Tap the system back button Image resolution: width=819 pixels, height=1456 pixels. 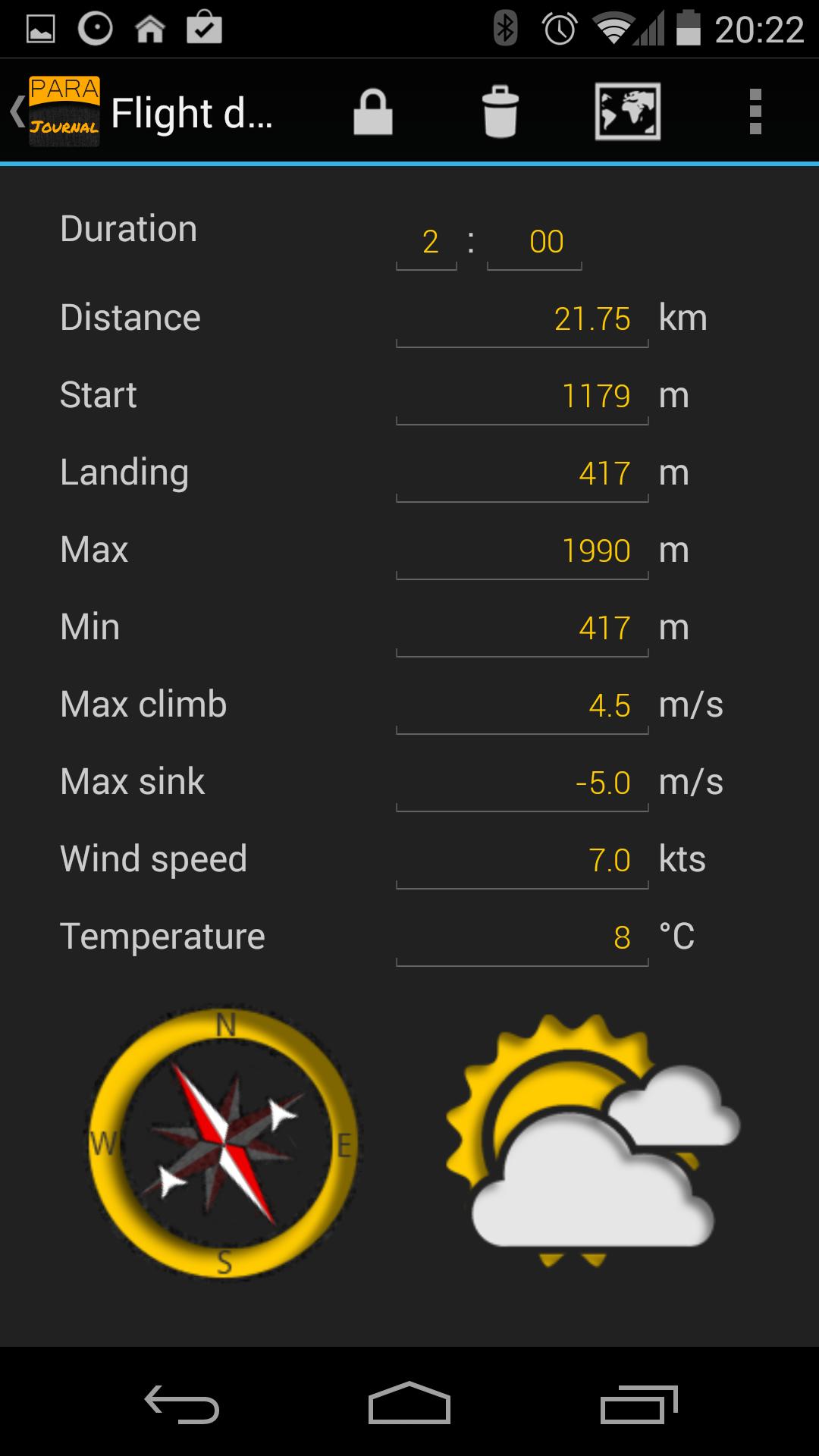(182, 1404)
